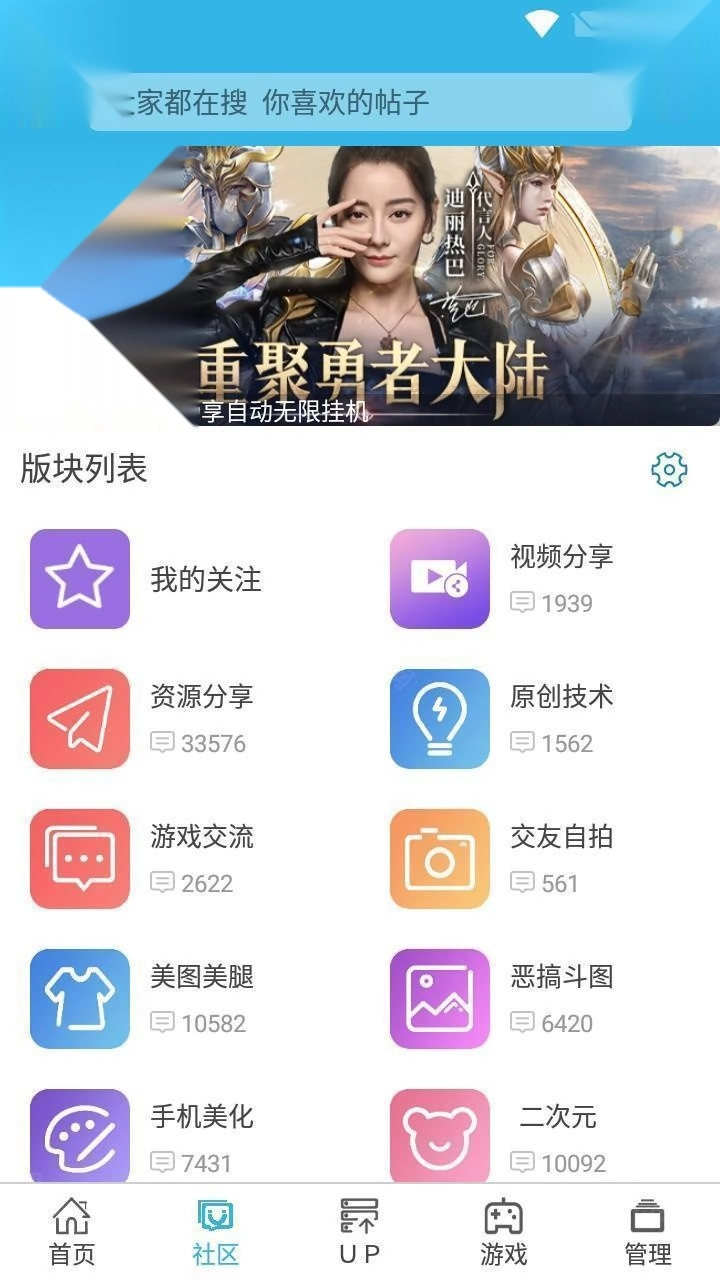Open the 重聚勇者大陆 promotional banner
720x1280 pixels.
(x=400, y=286)
